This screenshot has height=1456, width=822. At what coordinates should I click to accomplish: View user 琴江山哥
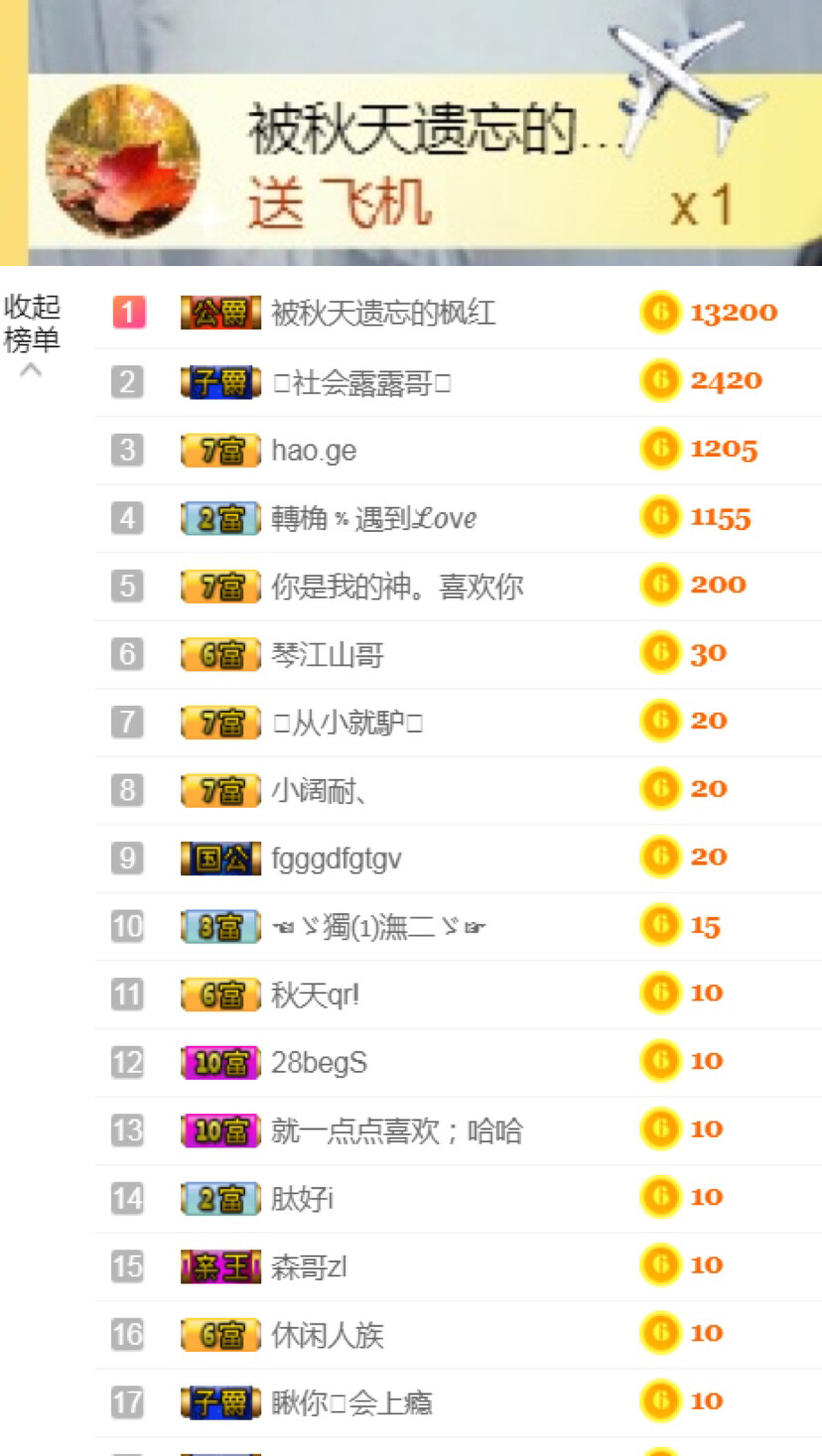pyautogui.click(x=328, y=655)
